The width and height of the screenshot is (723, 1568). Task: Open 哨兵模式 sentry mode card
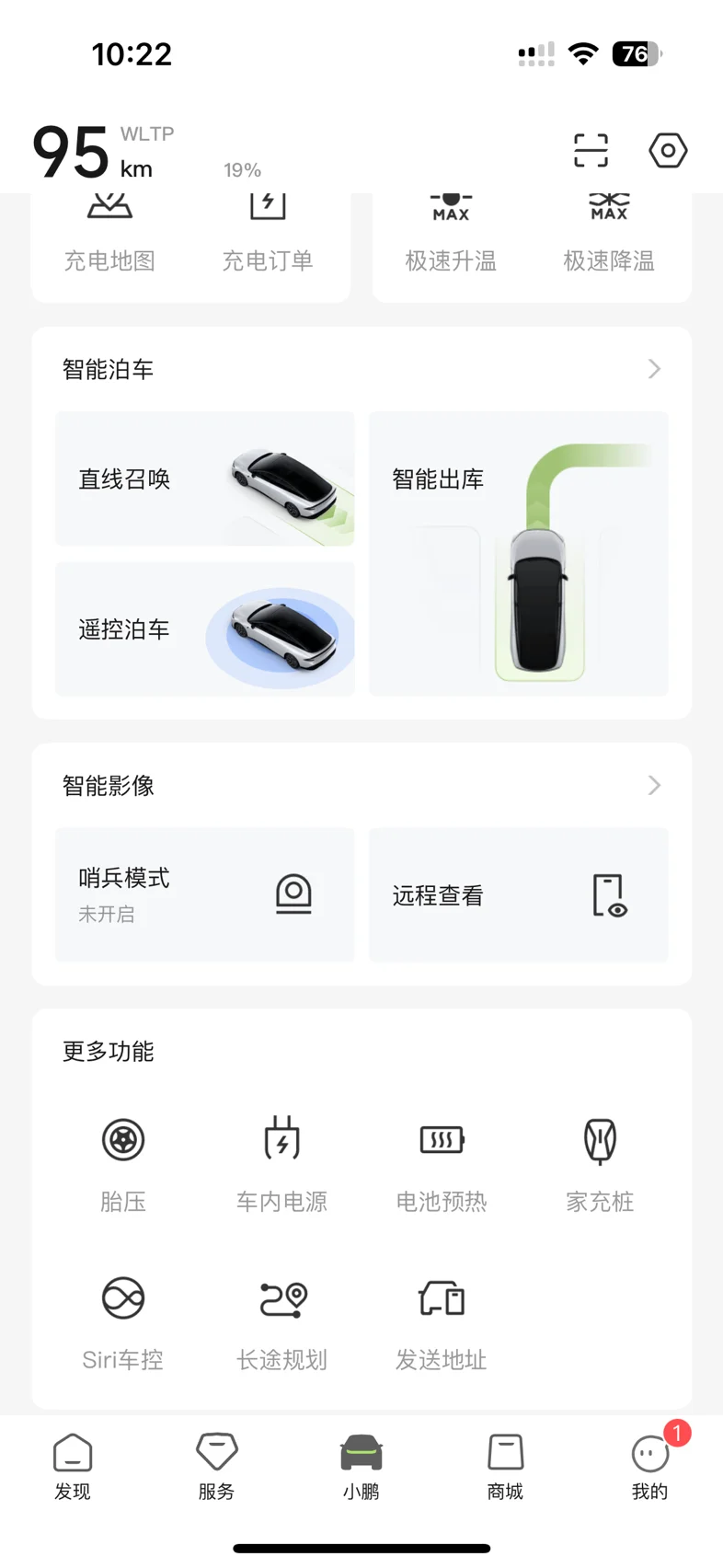click(x=204, y=894)
